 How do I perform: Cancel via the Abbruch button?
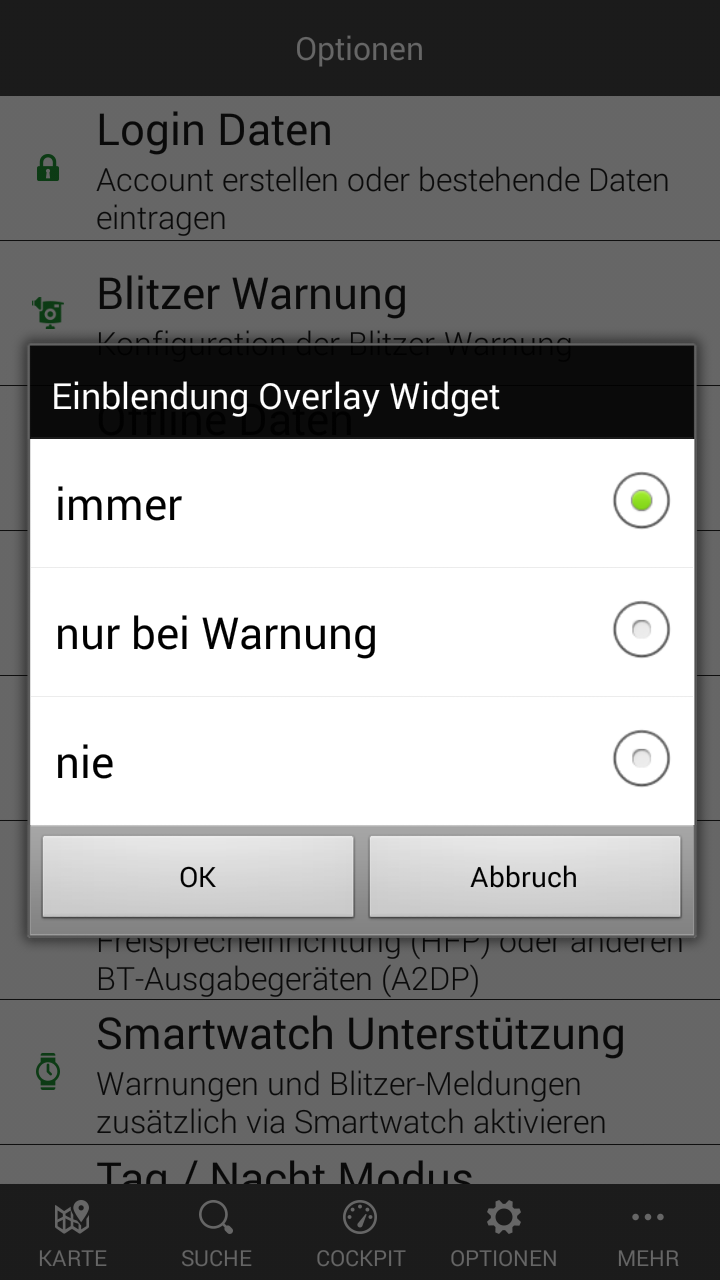[x=524, y=877]
